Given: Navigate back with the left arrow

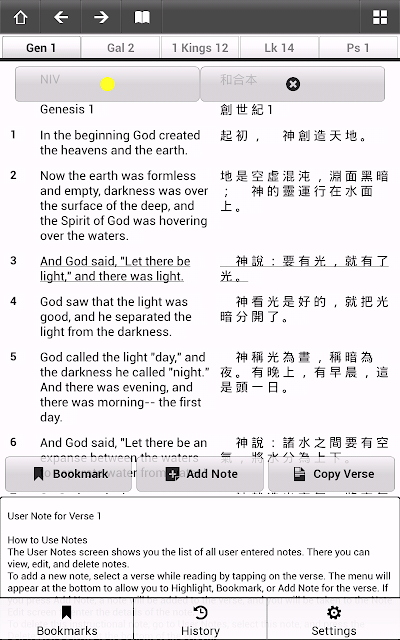Looking at the screenshot, I should 60,17.
